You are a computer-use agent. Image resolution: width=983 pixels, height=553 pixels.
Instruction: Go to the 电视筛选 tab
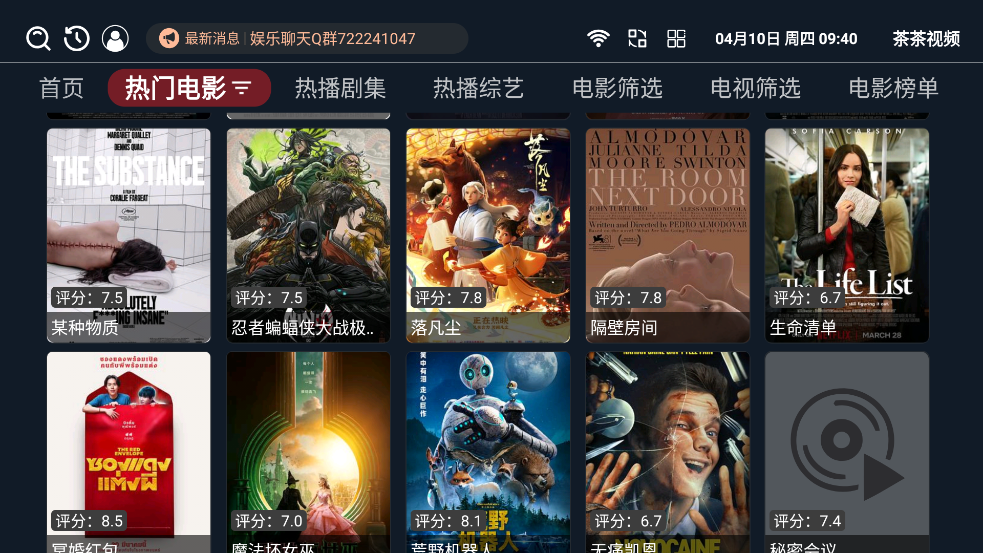[755, 88]
